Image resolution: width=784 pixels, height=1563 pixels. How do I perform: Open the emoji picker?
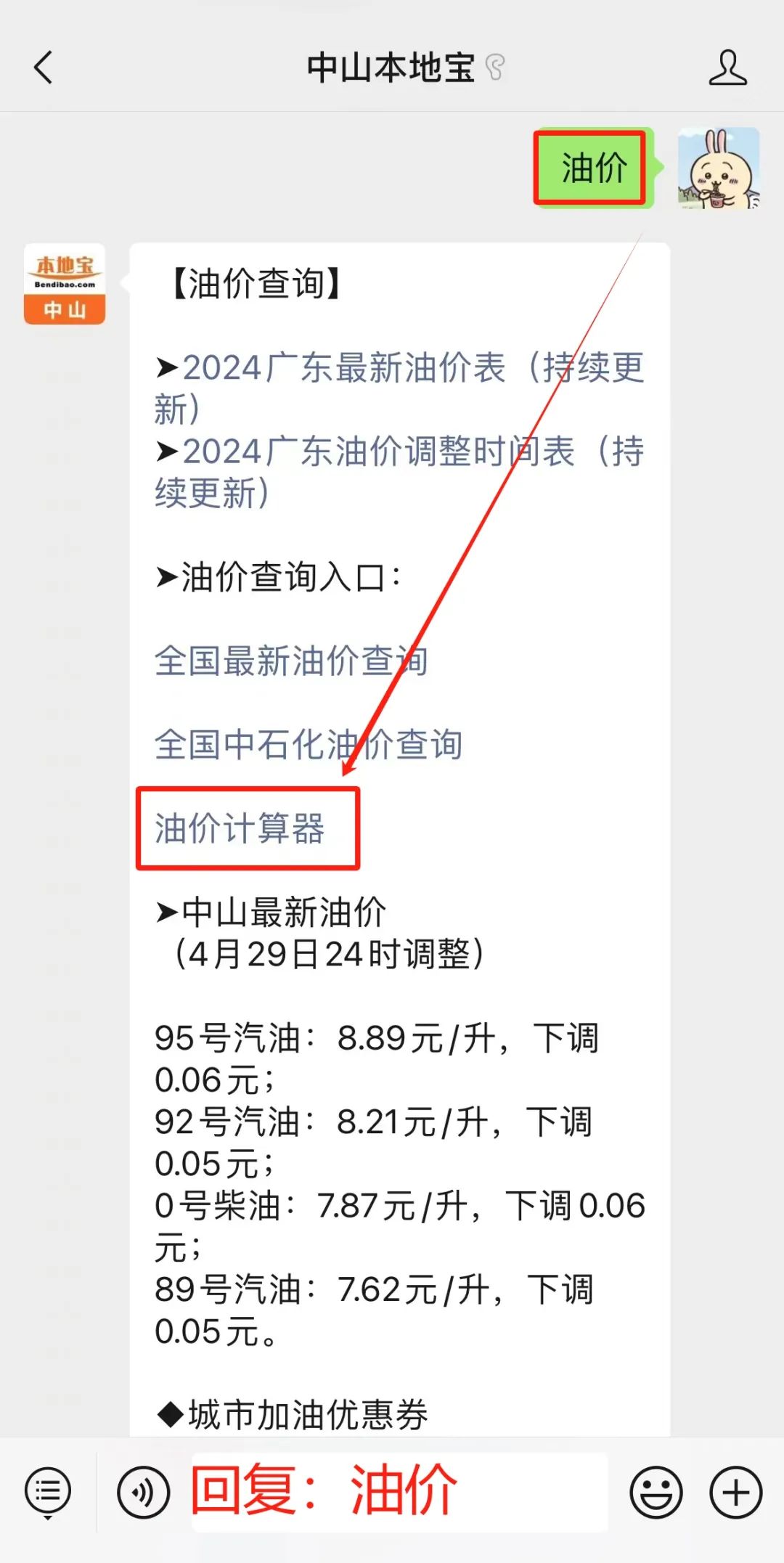tap(656, 1493)
